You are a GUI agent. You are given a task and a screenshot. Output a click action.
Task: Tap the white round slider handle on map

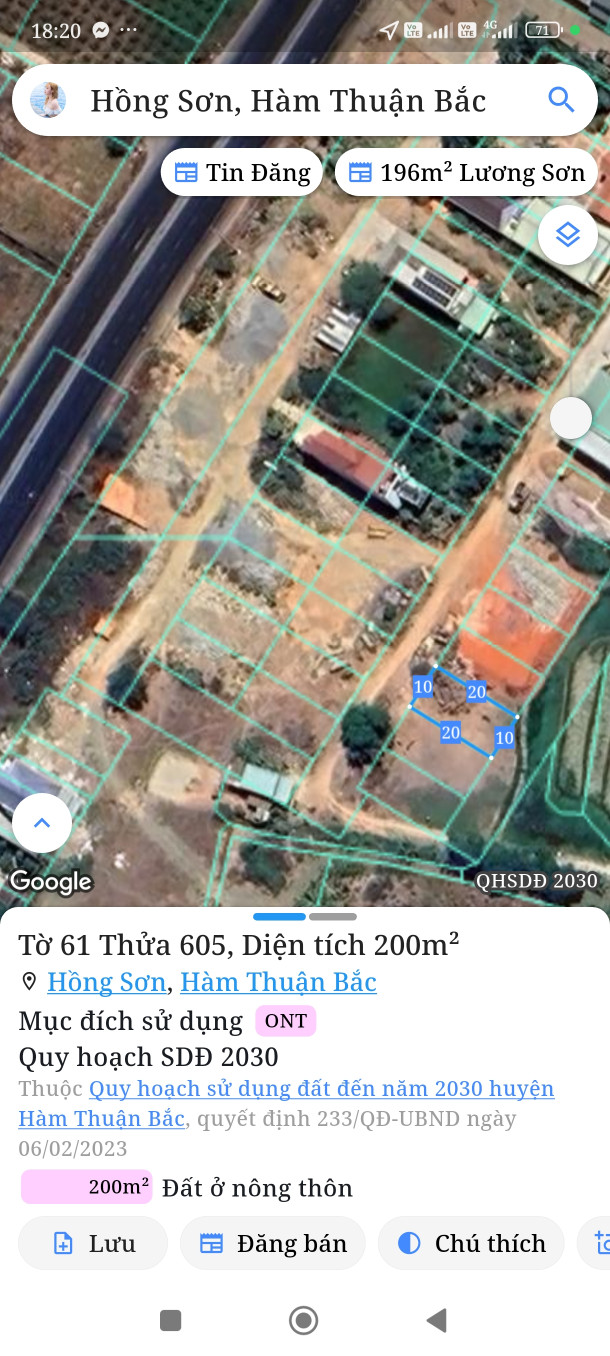[571, 418]
